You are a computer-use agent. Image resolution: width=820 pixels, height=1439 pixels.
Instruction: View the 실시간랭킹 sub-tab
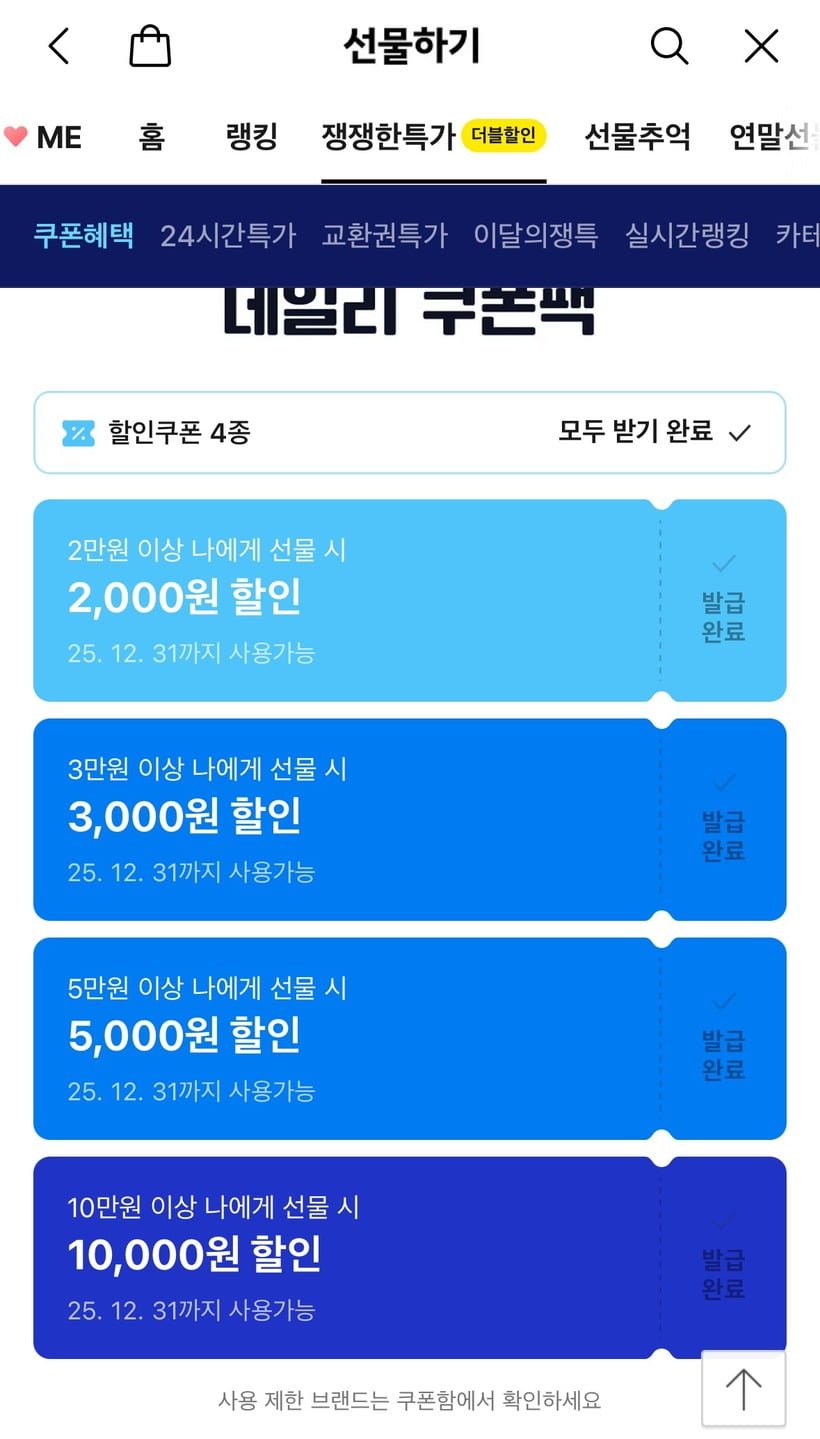click(x=687, y=235)
